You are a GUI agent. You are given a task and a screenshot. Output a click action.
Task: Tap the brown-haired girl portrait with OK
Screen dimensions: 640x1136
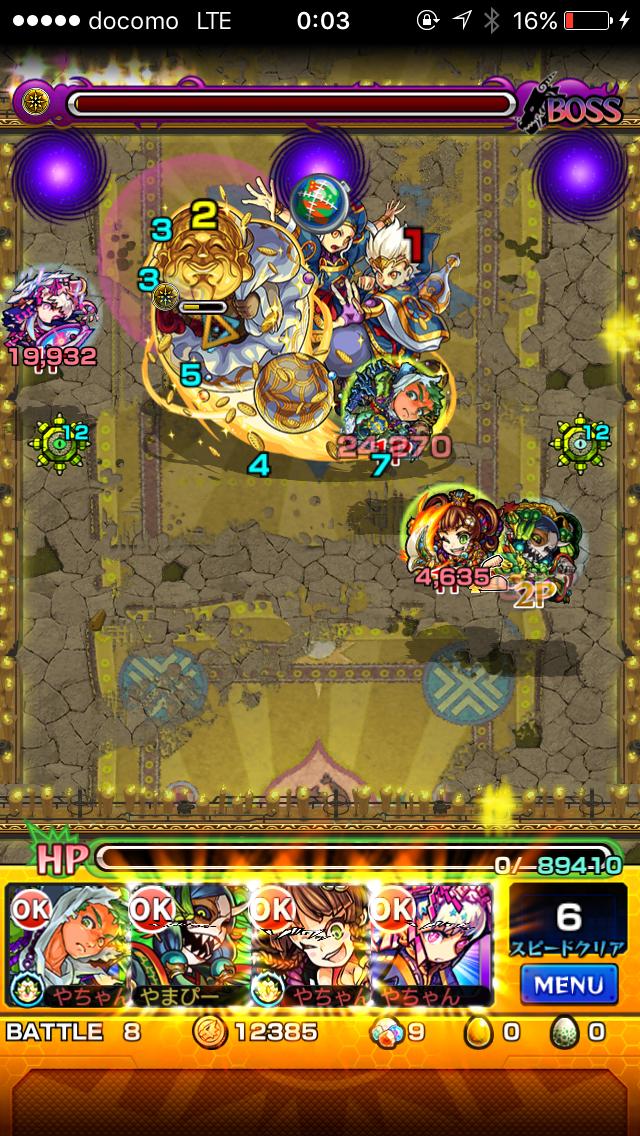pyautogui.click(x=311, y=945)
